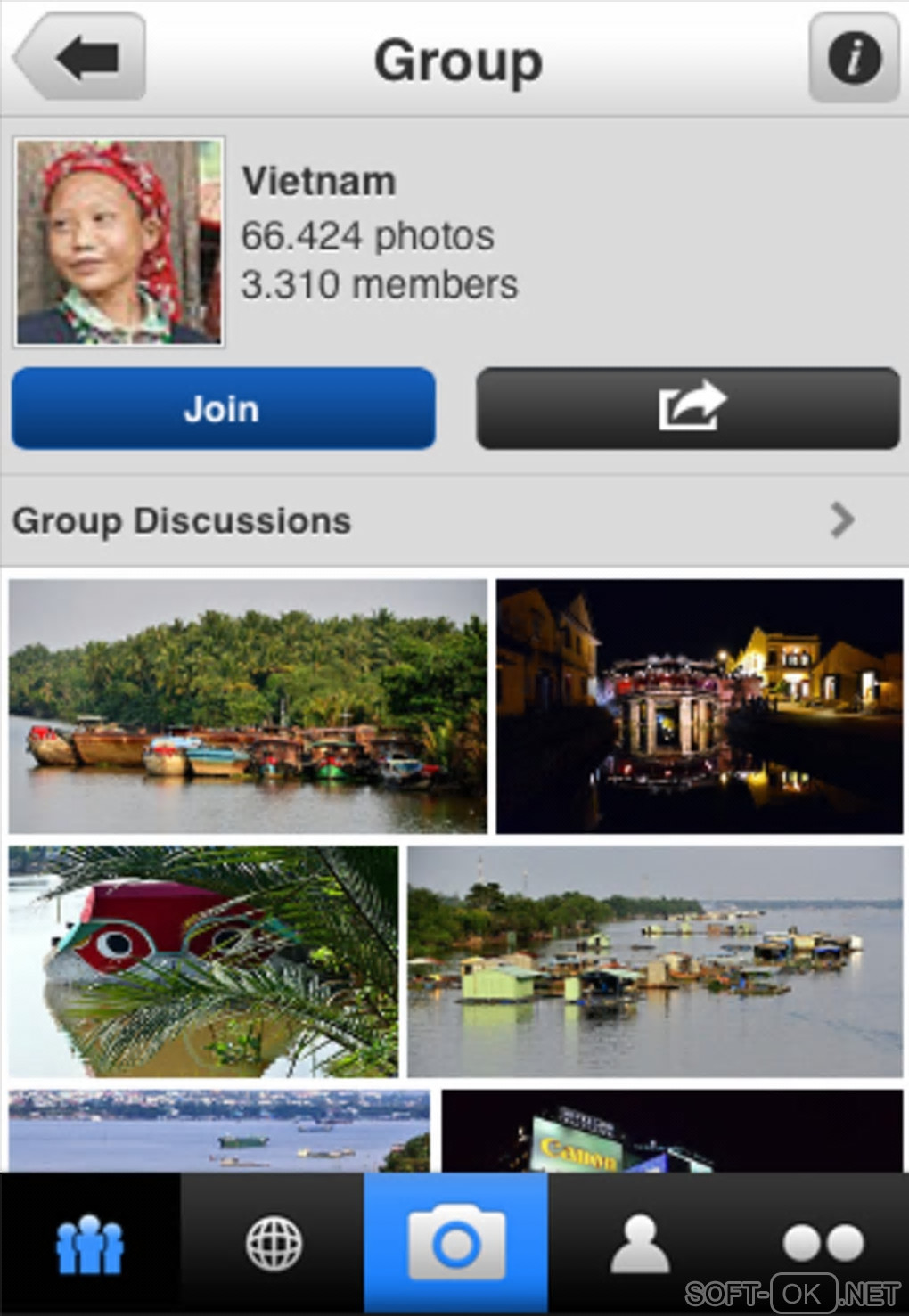The width and height of the screenshot is (909, 1316).
Task: Open the two-dots Flickr tab
Action: coord(822,1244)
